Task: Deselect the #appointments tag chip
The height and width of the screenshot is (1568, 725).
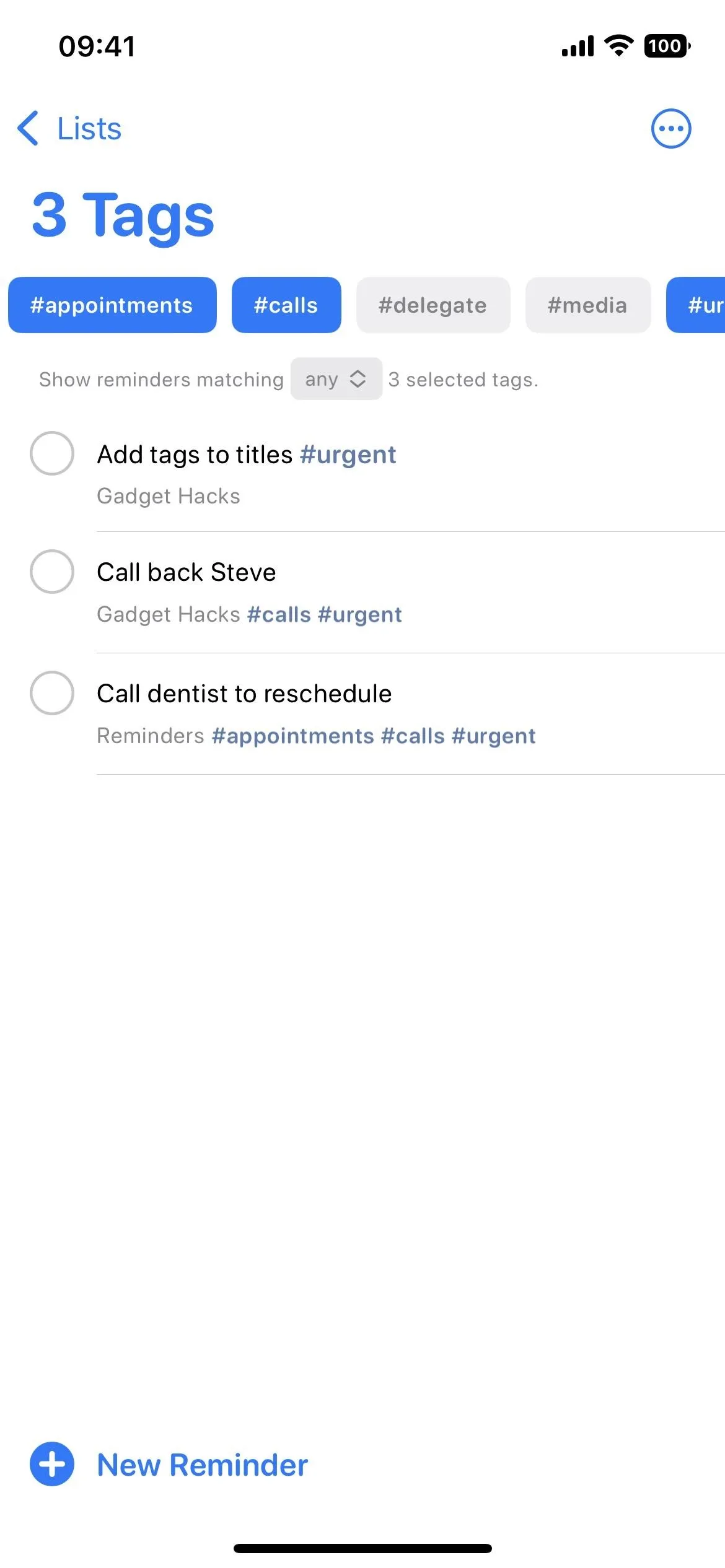Action: click(x=112, y=305)
